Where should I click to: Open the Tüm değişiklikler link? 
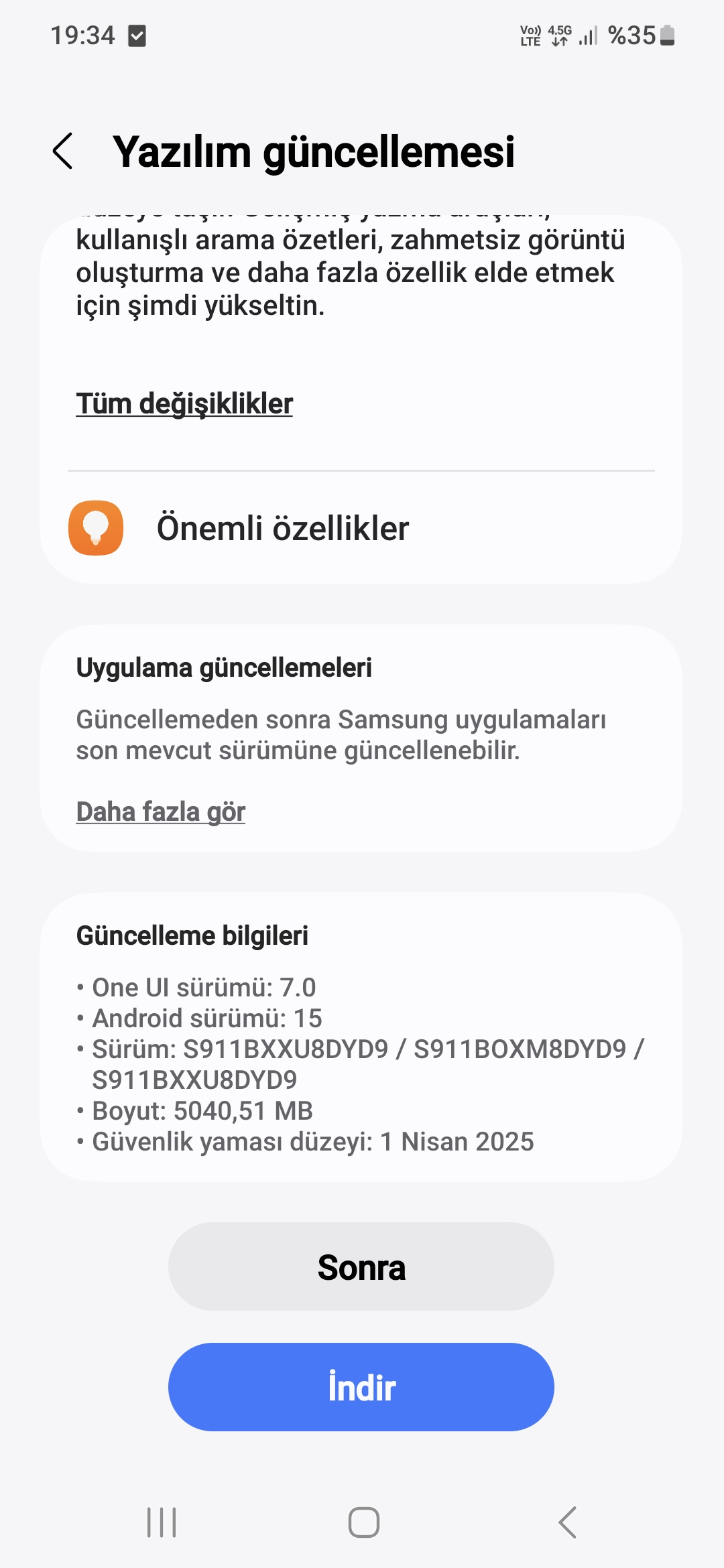coord(184,403)
